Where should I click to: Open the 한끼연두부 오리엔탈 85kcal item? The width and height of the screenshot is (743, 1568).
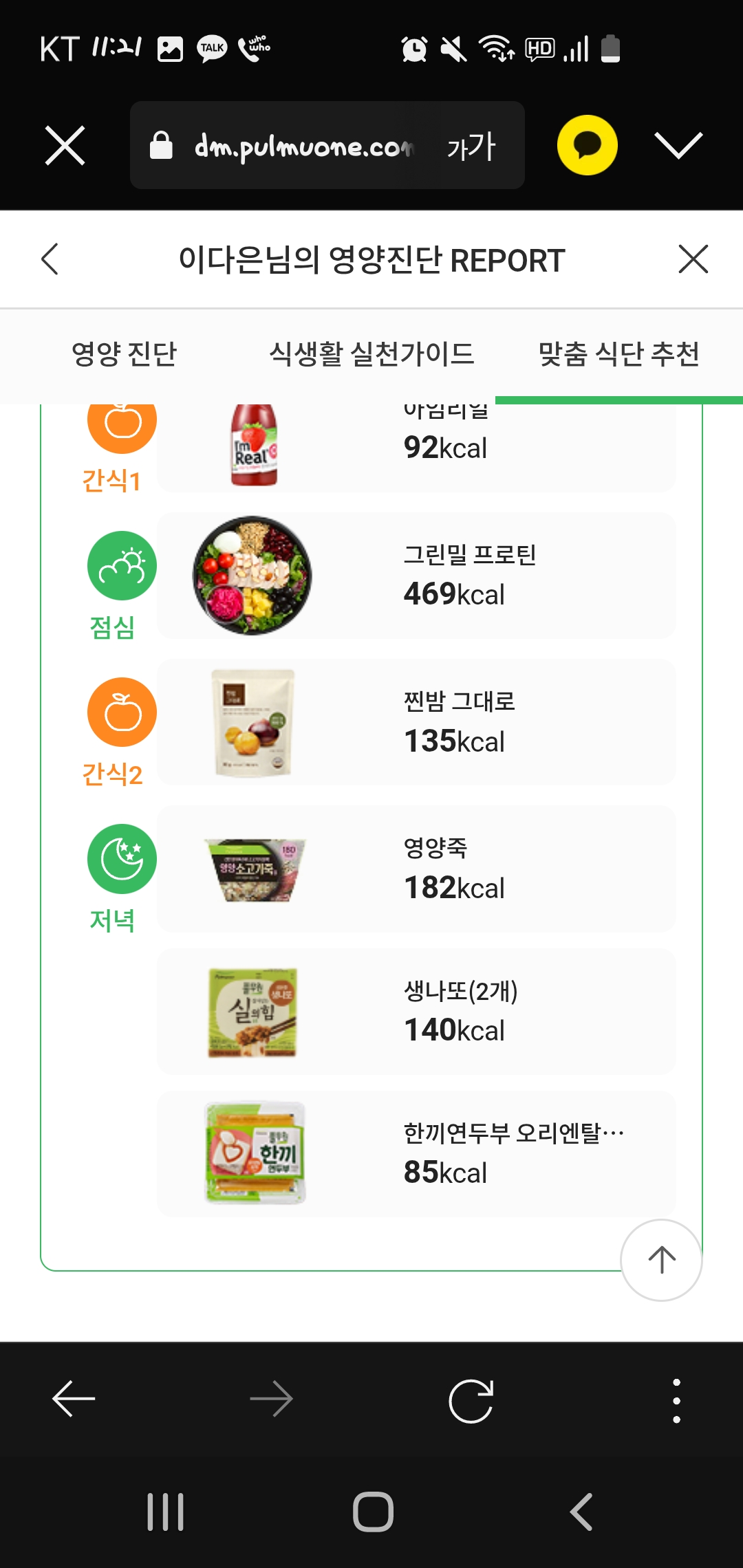pos(416,1154)
